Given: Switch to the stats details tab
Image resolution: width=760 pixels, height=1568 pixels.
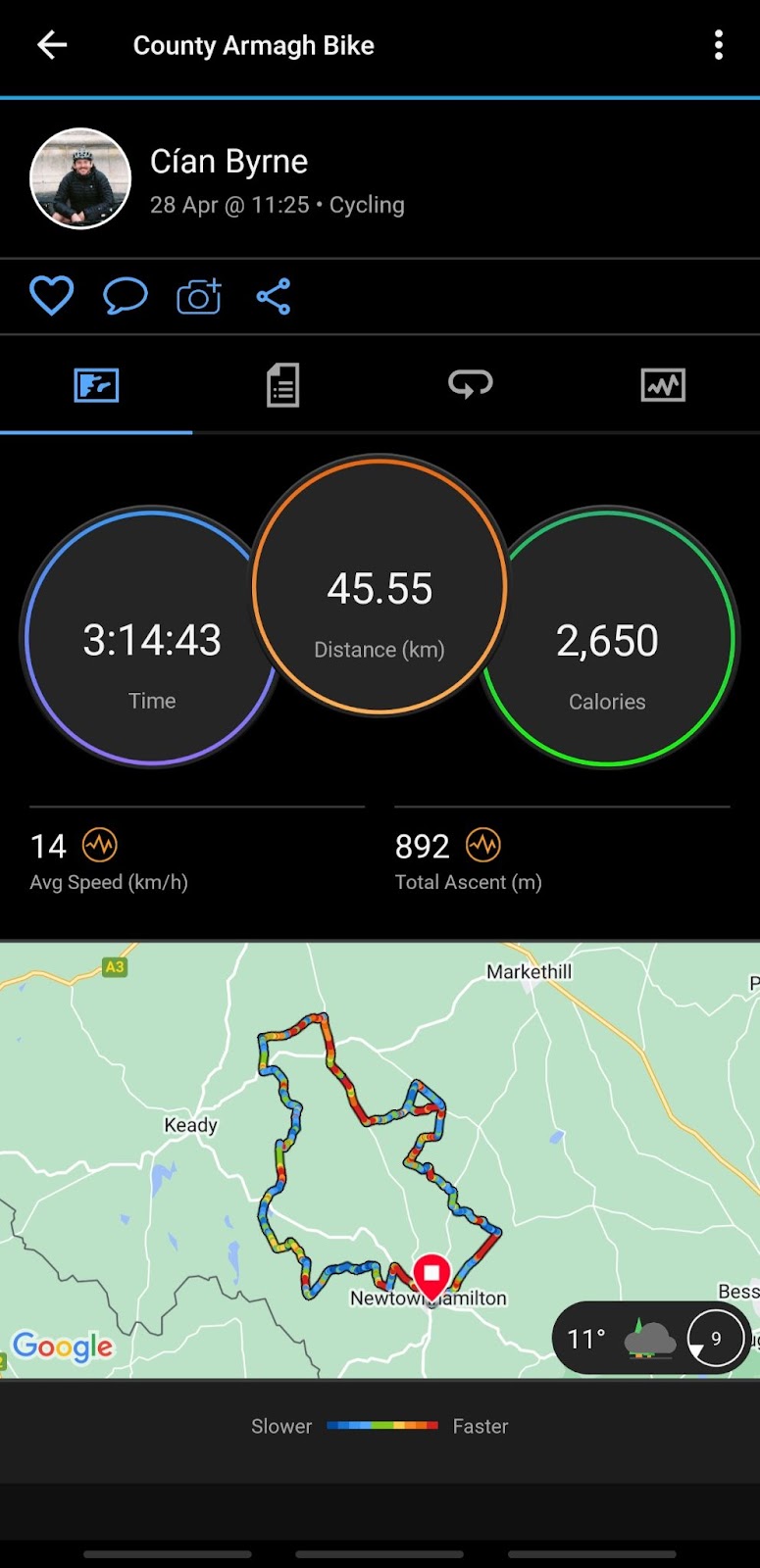Looking at the screenshot, I should [x=283, y=385].
